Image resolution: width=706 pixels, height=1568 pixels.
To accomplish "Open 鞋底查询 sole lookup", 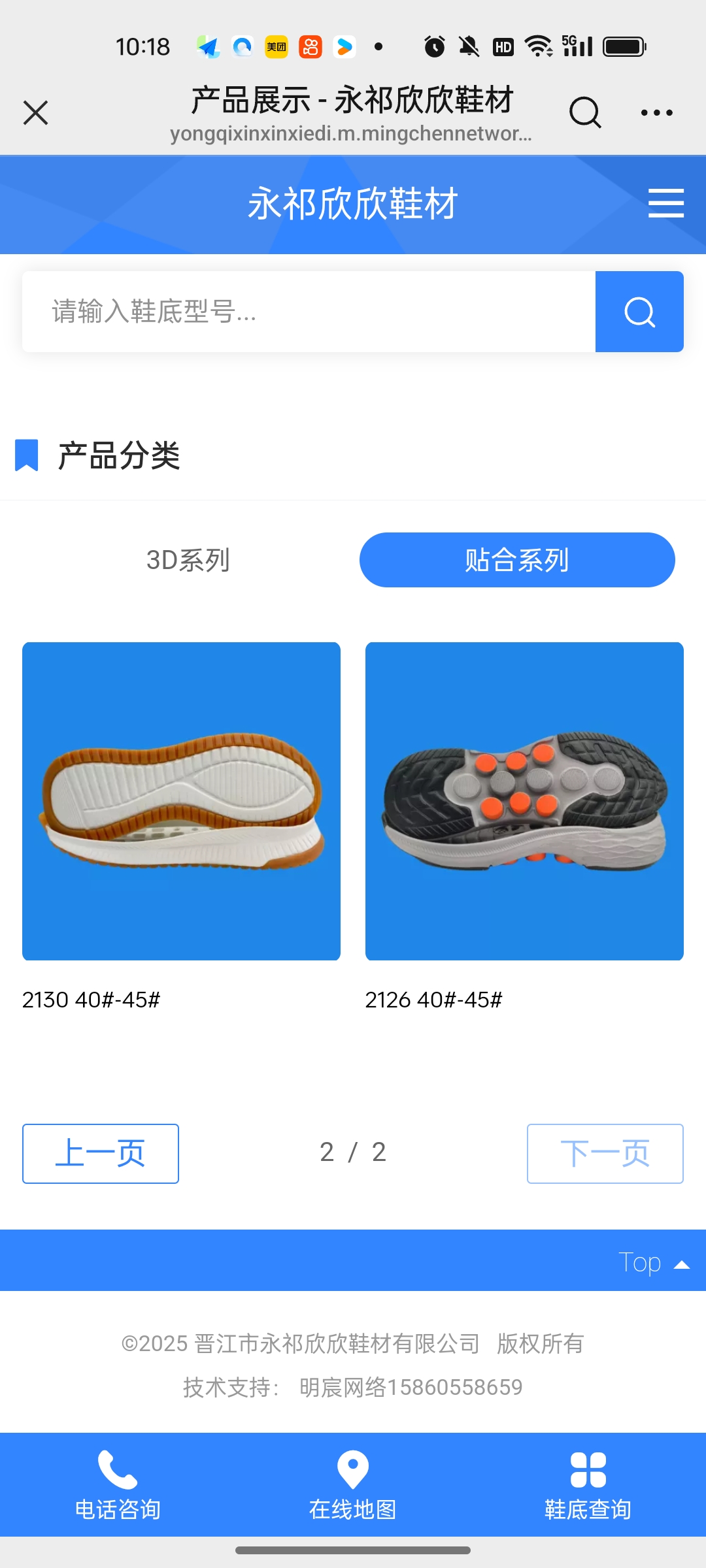I will pos(588,1485).
